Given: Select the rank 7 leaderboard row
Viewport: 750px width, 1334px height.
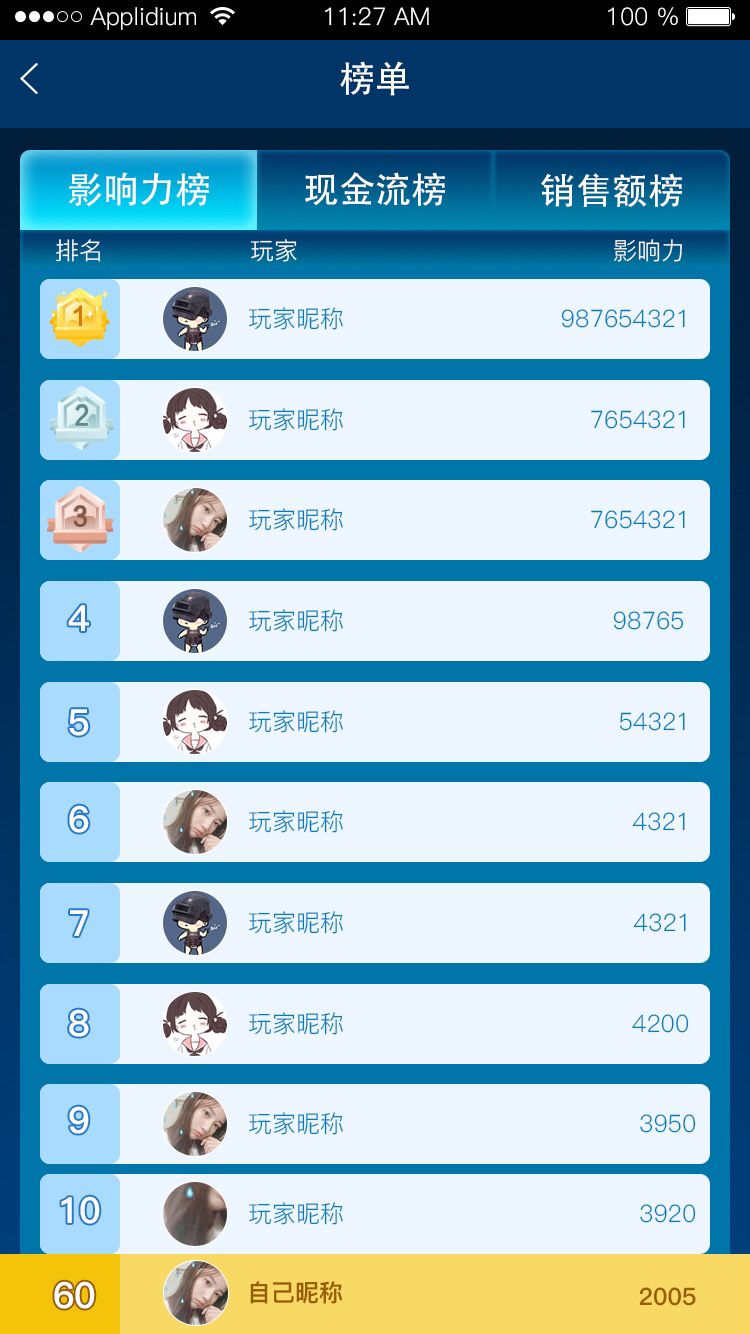Looking at the screenshot, I should coord(375,923).
